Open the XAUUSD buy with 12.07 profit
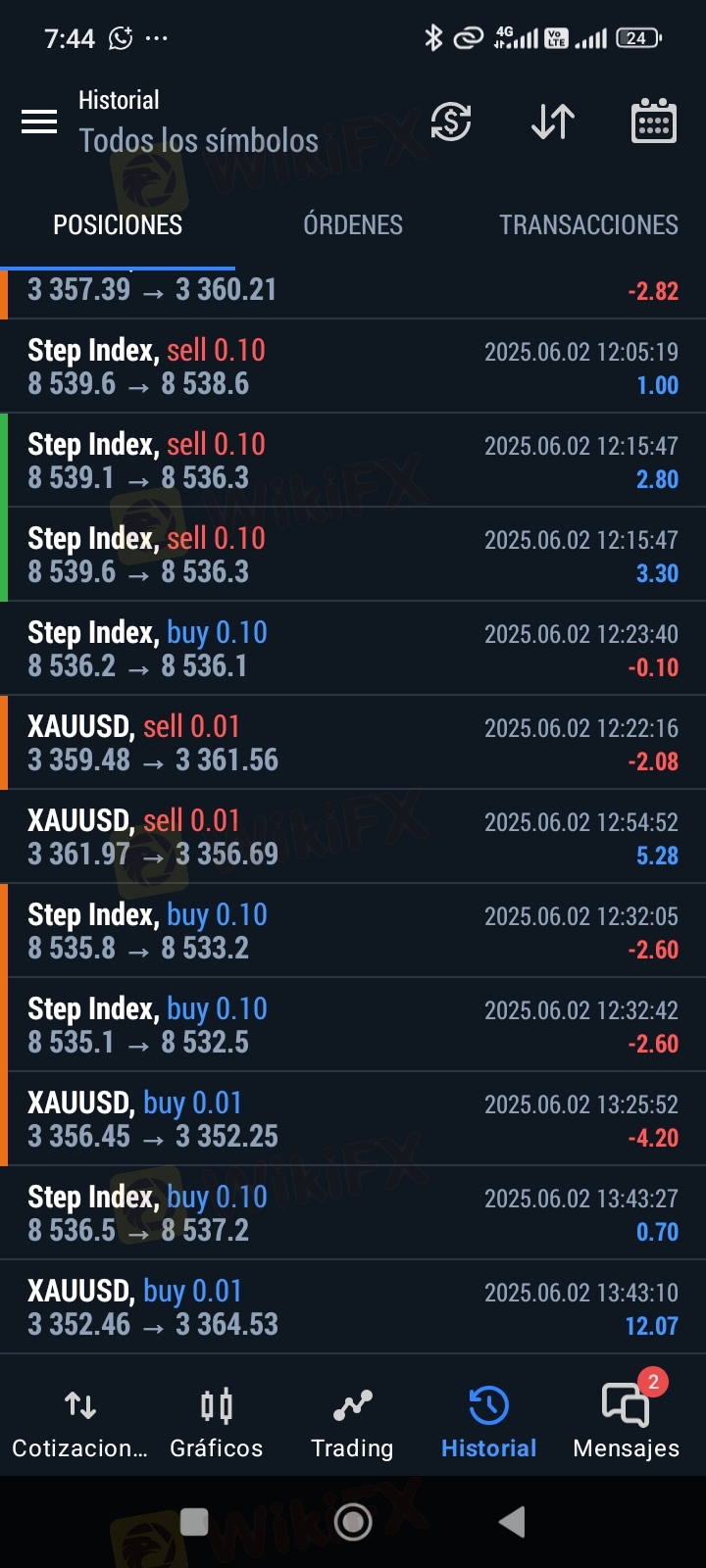Image resolution: width=706 pixels, height=1568 pixels. 353,1307
